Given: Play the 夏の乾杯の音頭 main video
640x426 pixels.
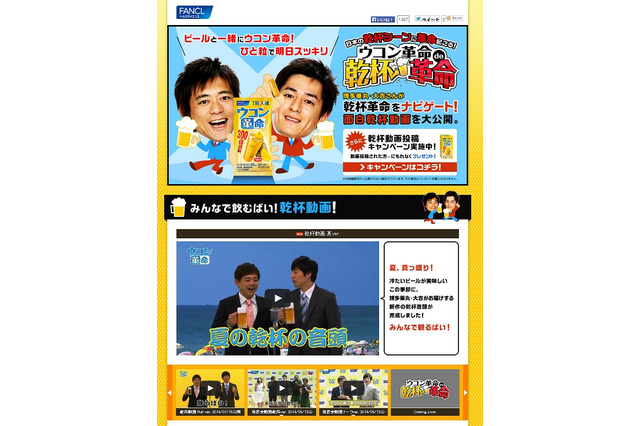Looking at the screenshot, I should coord(277,298).
